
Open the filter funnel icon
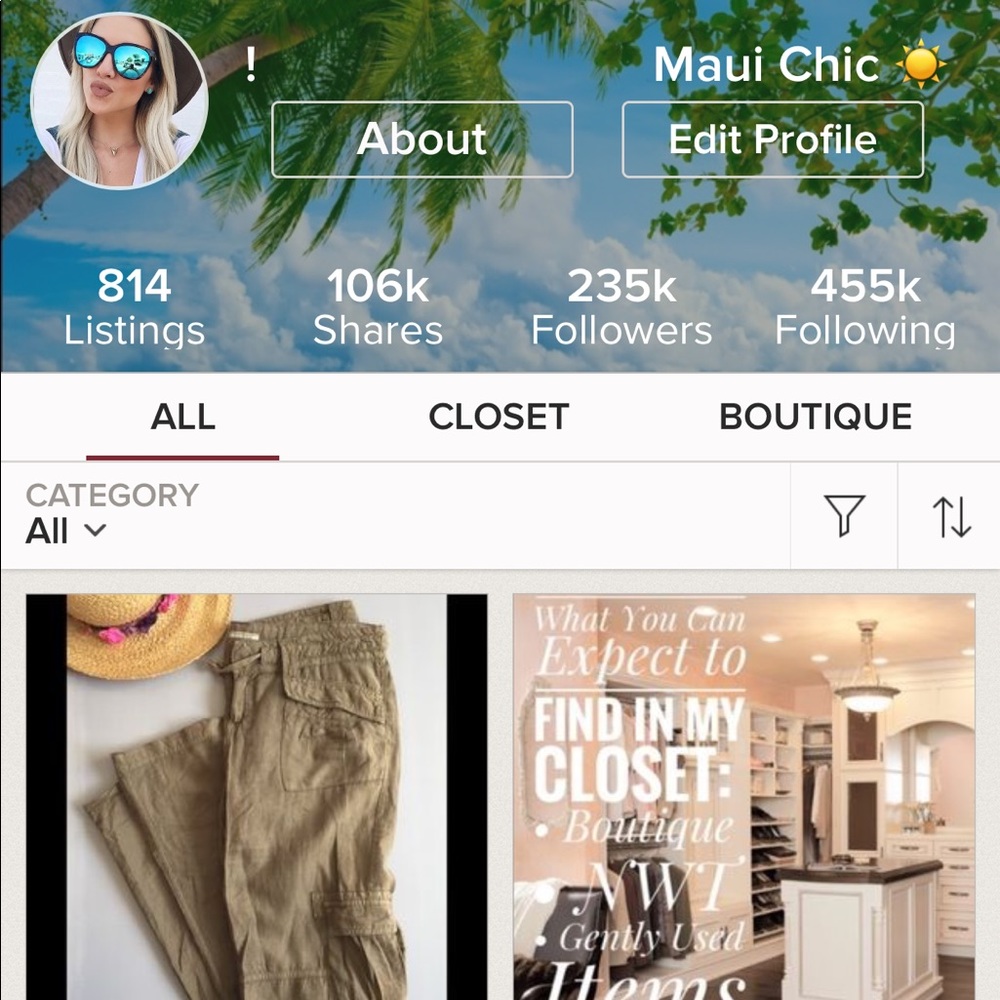pyautogui.click(x=844, y=516)
